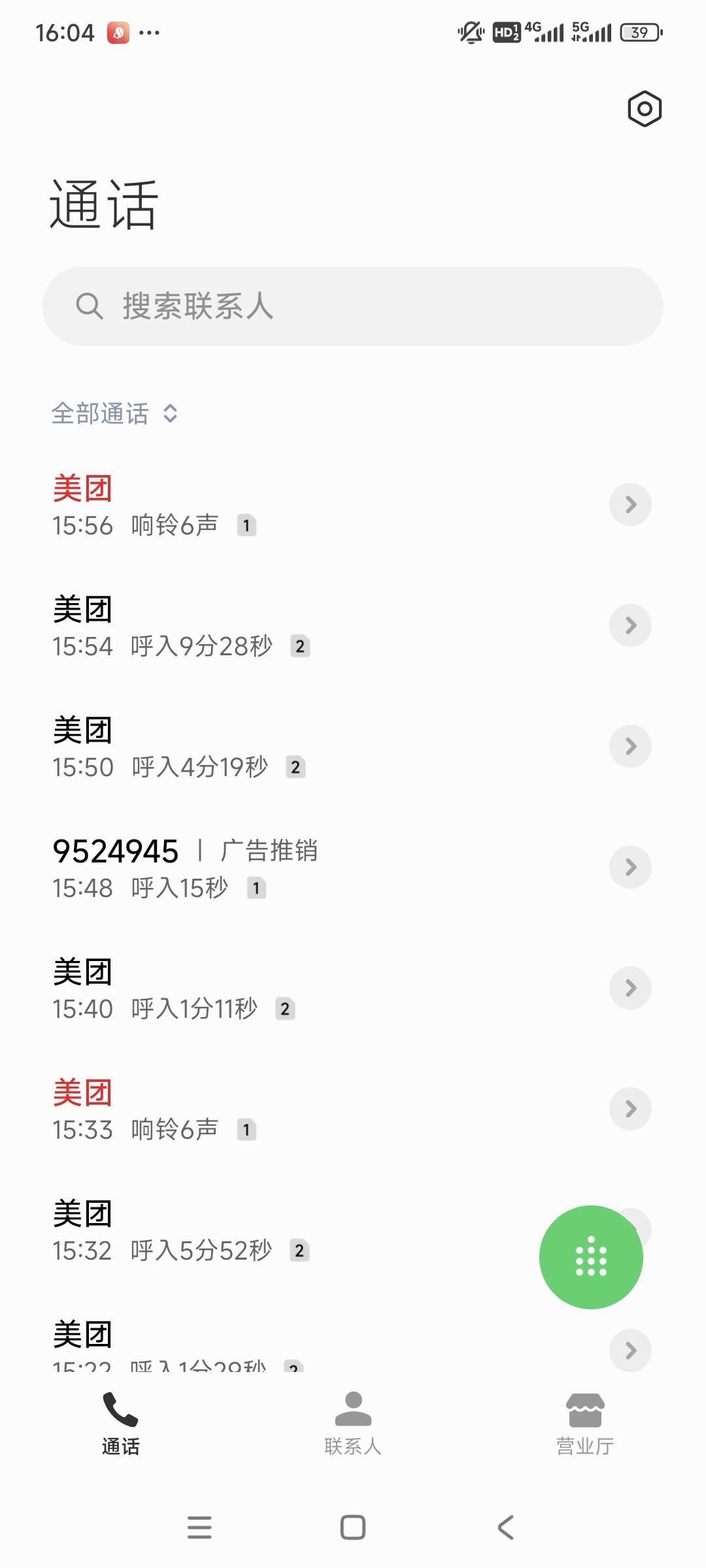
Task: Go back with the system back button
Action: pos(505,1527)
